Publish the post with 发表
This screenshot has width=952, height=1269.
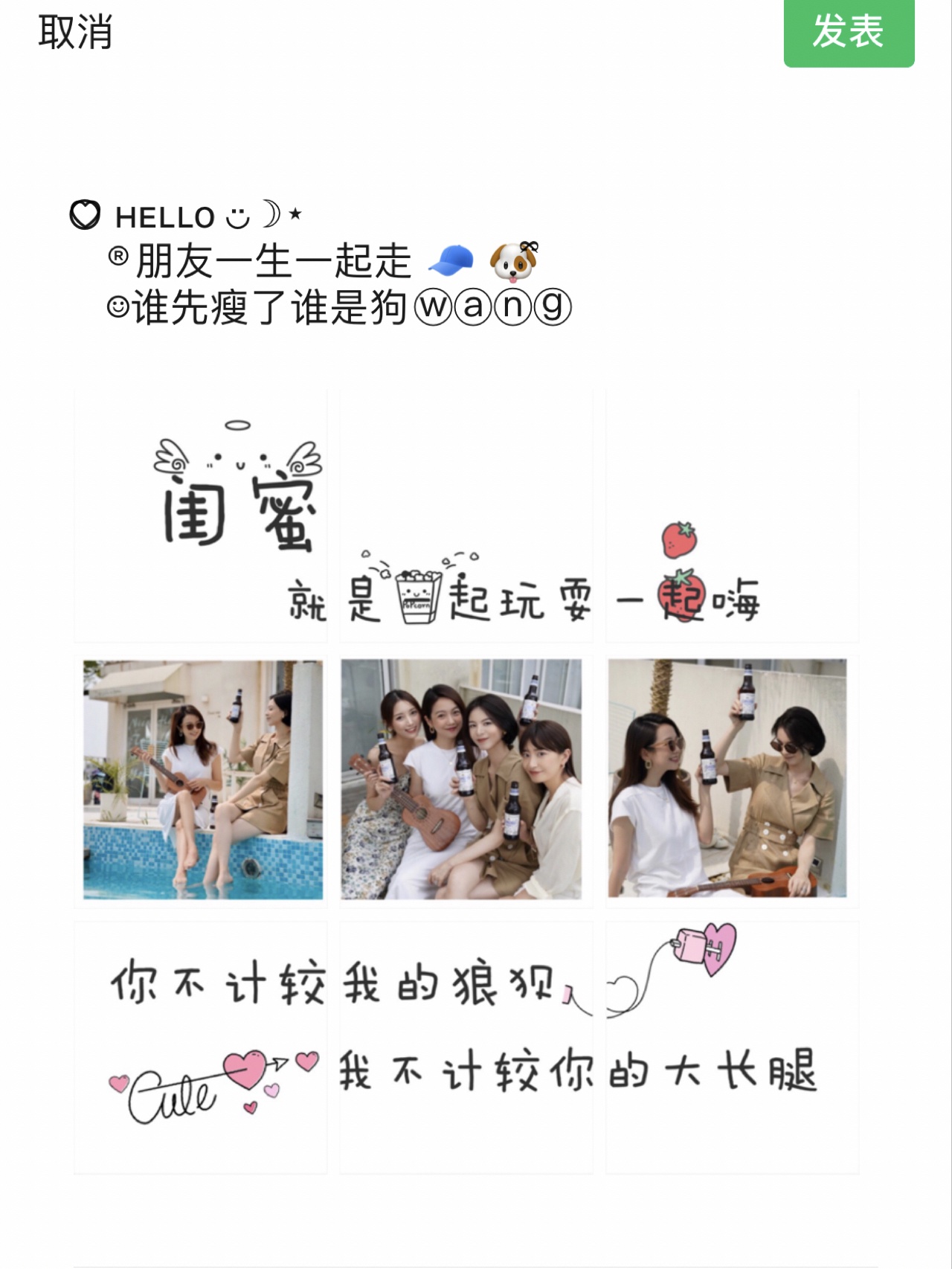point(849,33)
